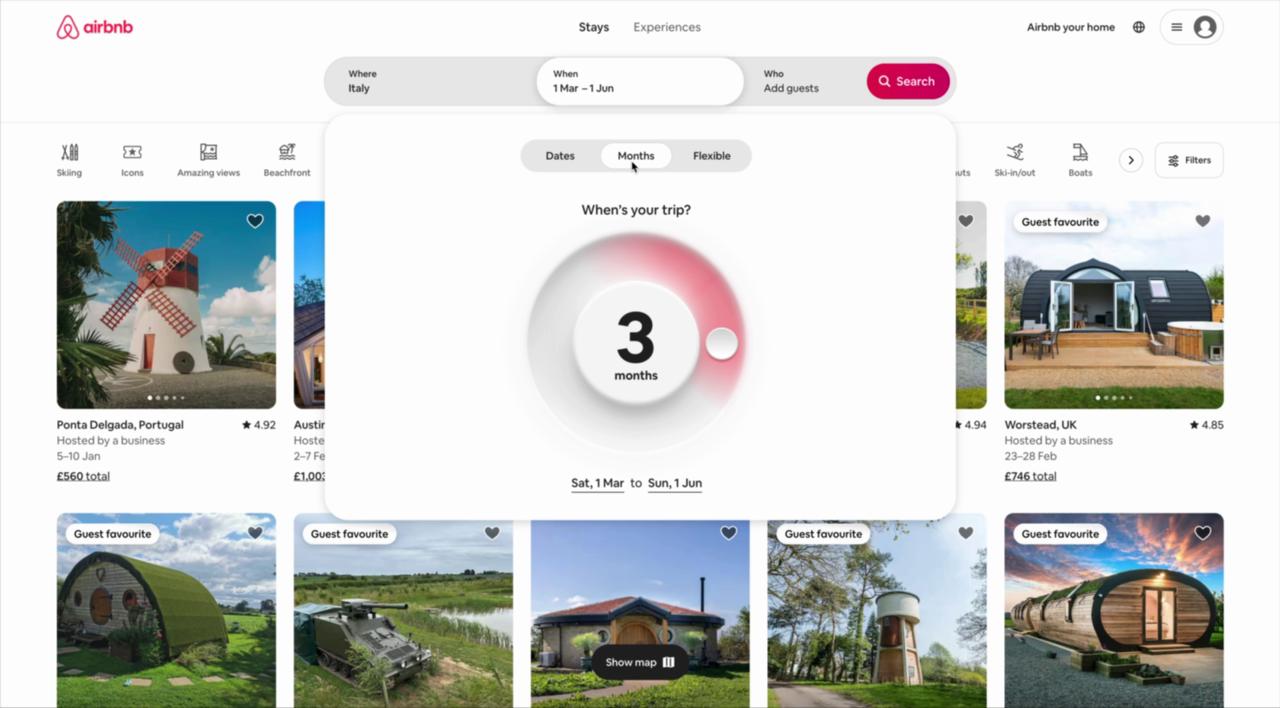Show more categories with the arrow
This screenshot has height=708, width=1280.
pyautogui.click(x=1130, y=160)
